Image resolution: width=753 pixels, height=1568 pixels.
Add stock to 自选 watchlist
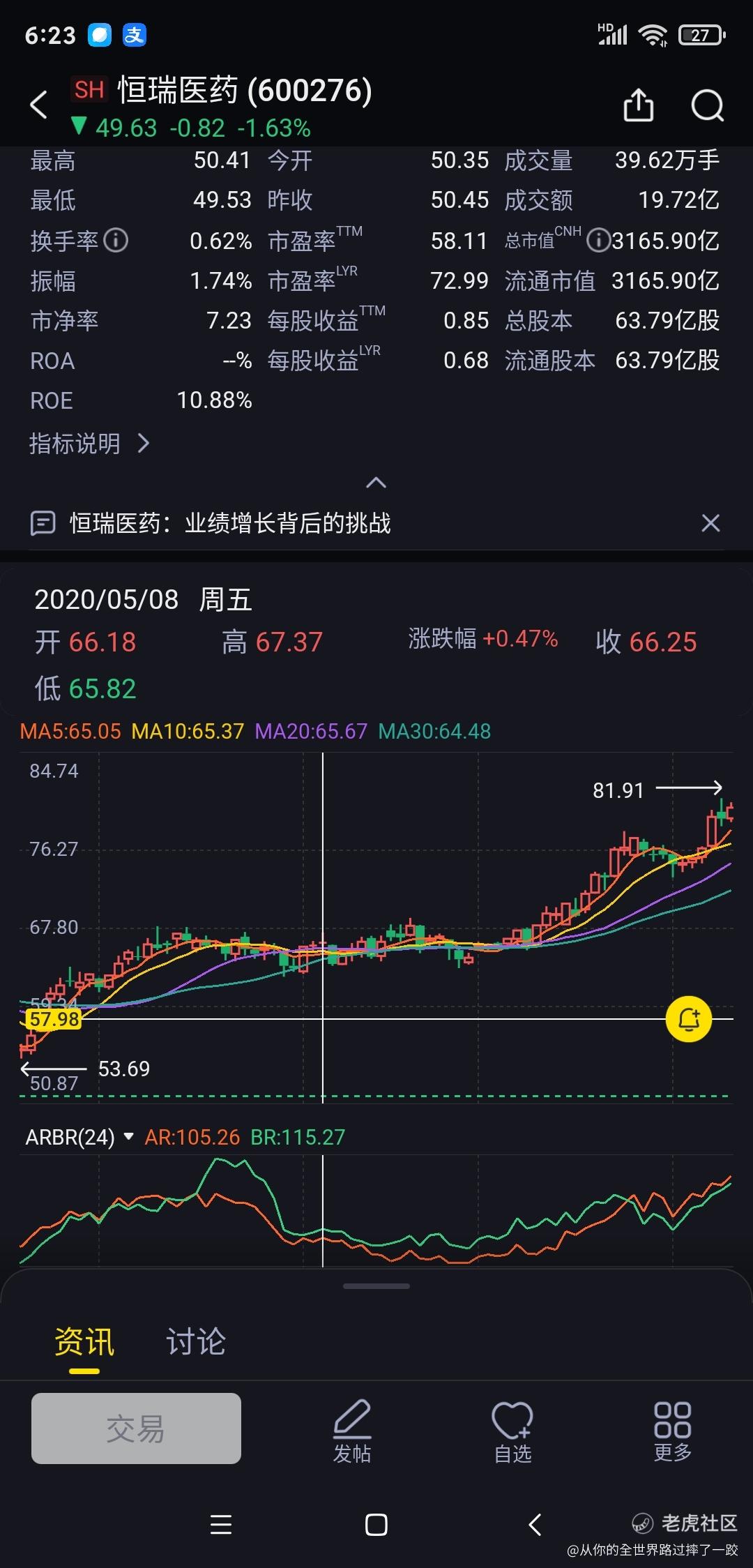tap(512, 1431)
